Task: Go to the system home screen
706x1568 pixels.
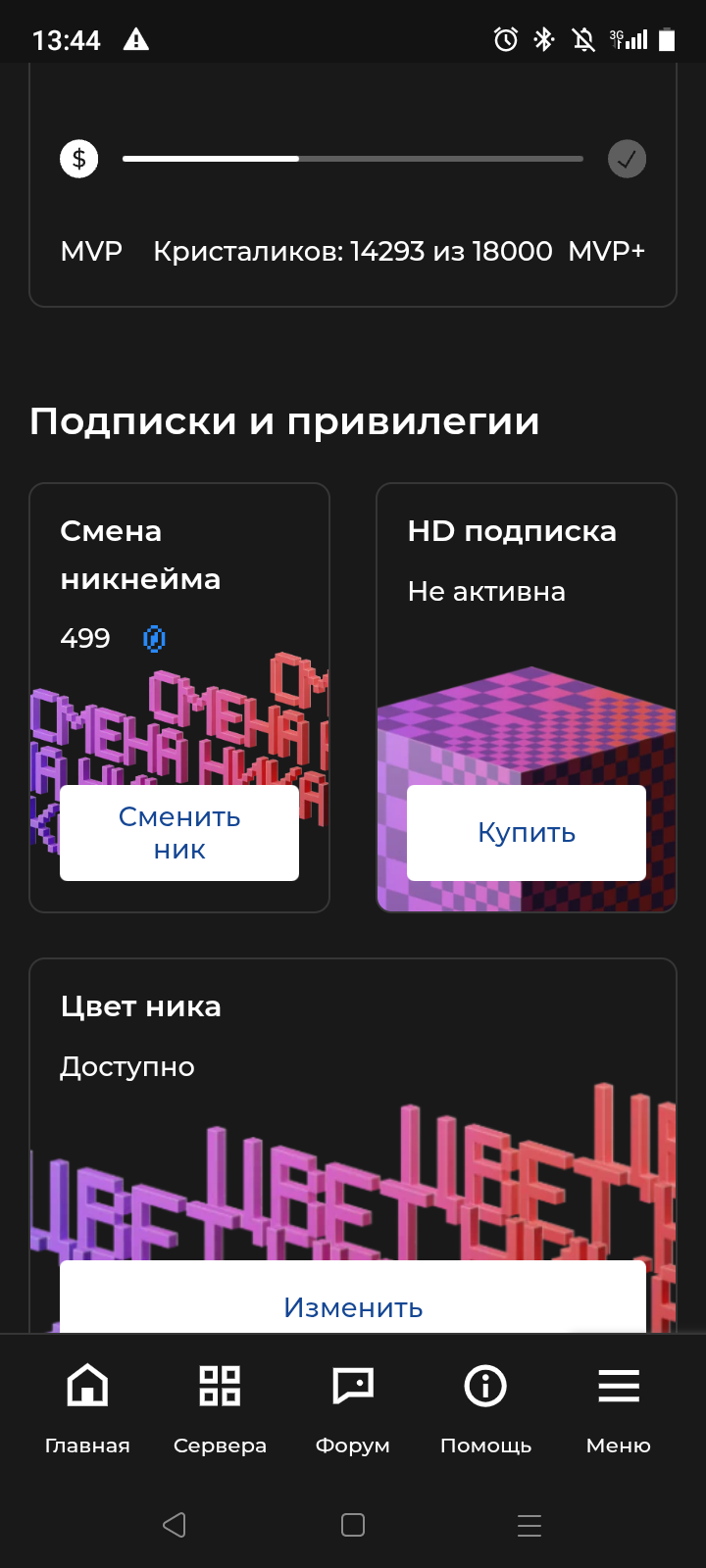Action: [x=353, y=1525]
